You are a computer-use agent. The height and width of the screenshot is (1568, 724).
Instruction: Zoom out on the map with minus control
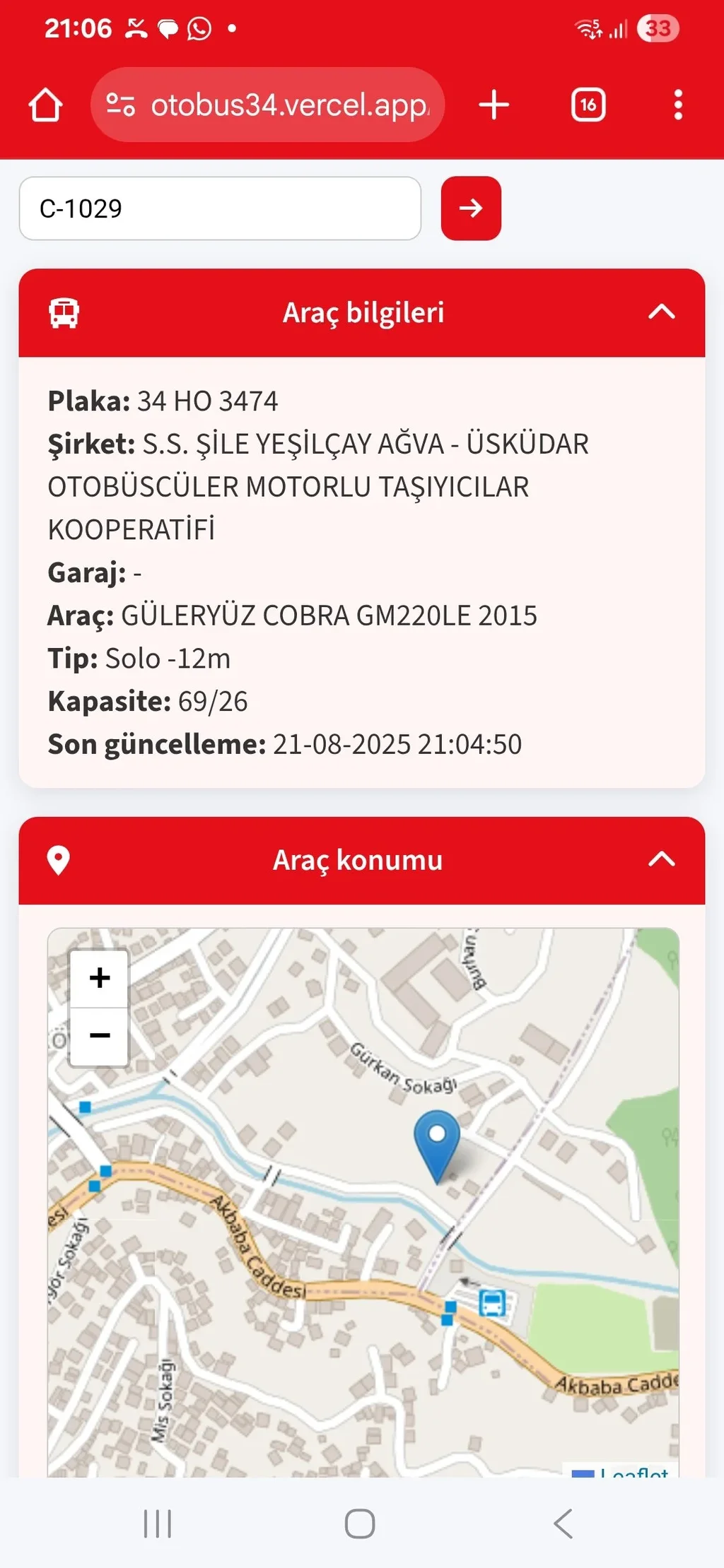(x=98, y=1034)
